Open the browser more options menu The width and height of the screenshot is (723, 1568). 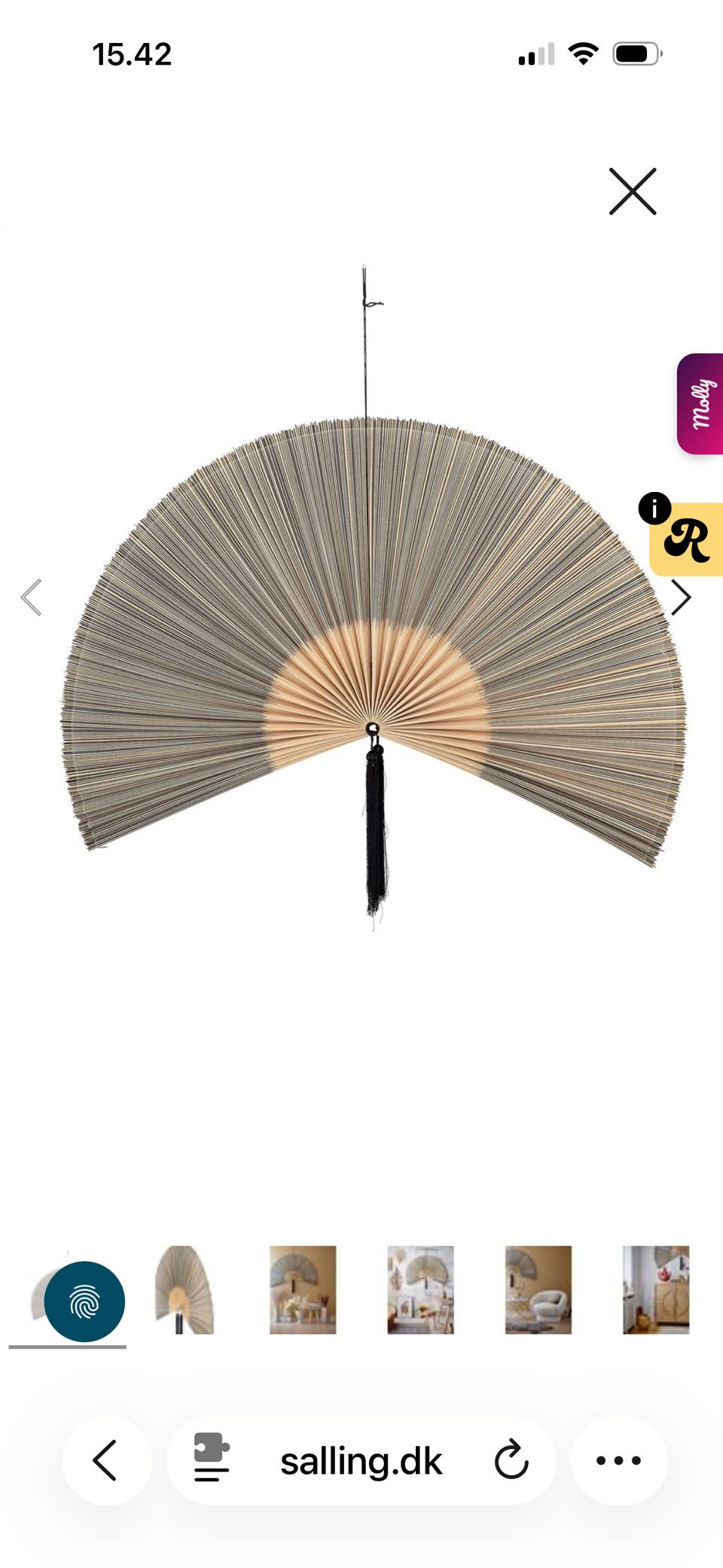point(618,1460)
